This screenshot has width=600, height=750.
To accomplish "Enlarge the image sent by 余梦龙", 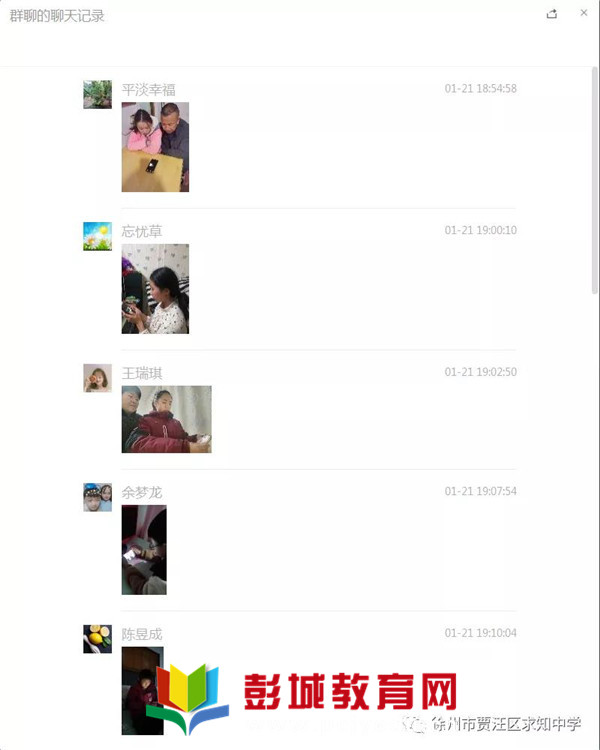I will click(x=144, y=550).
